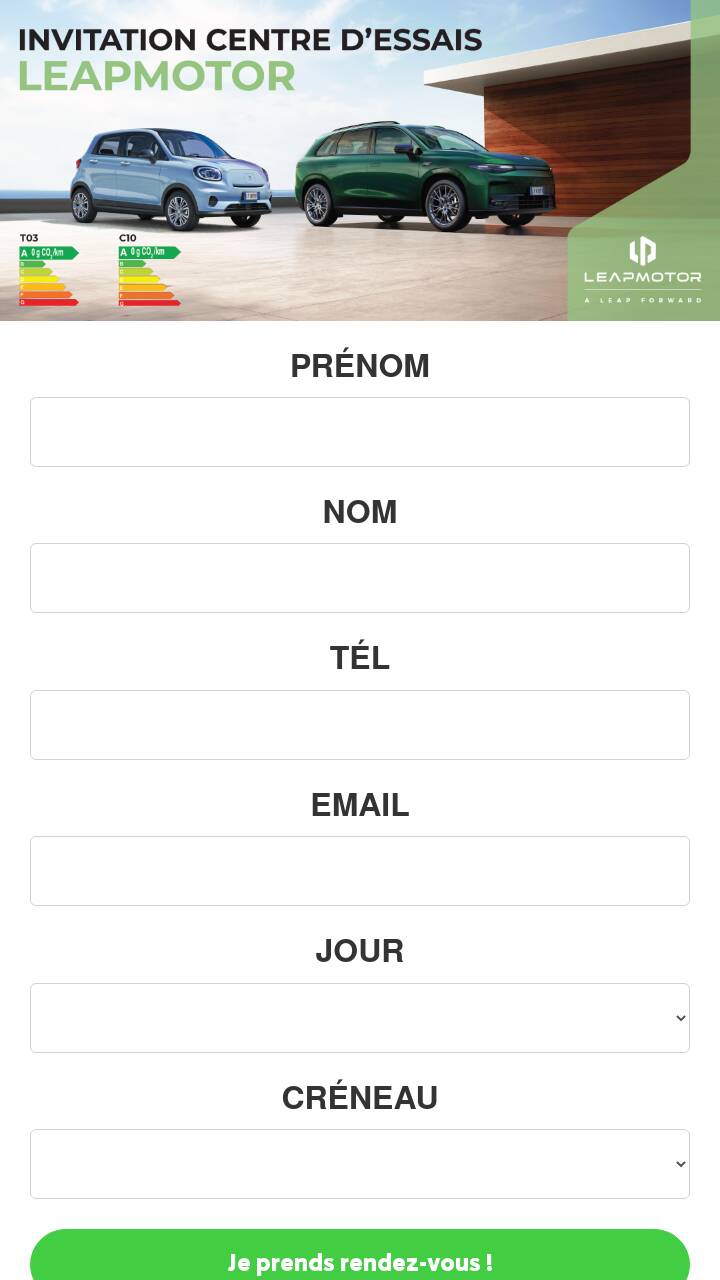Focus the Nom input field

click(360, 578)
